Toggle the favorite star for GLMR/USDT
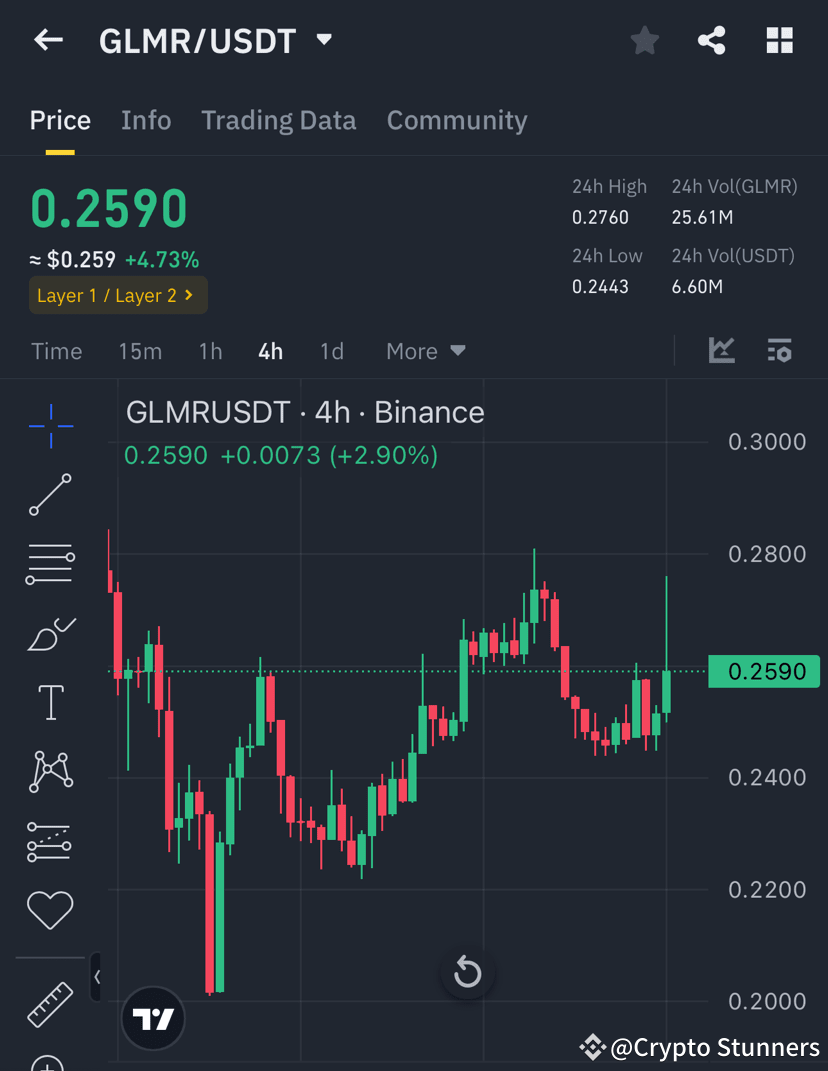Screen dimensions: 828x1071 [x=644, y=40]
